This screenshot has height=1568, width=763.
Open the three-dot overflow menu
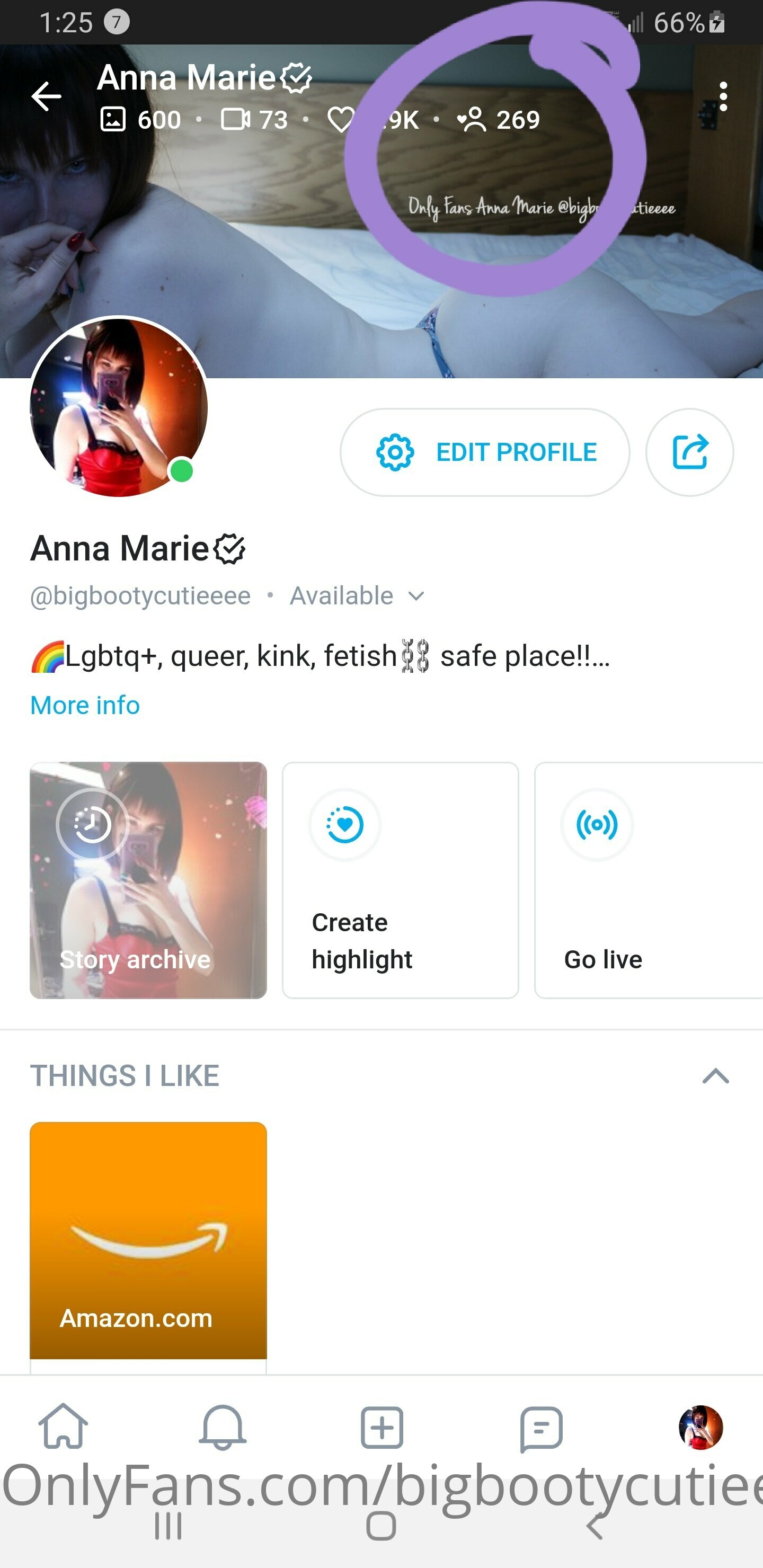coord(723,97)
